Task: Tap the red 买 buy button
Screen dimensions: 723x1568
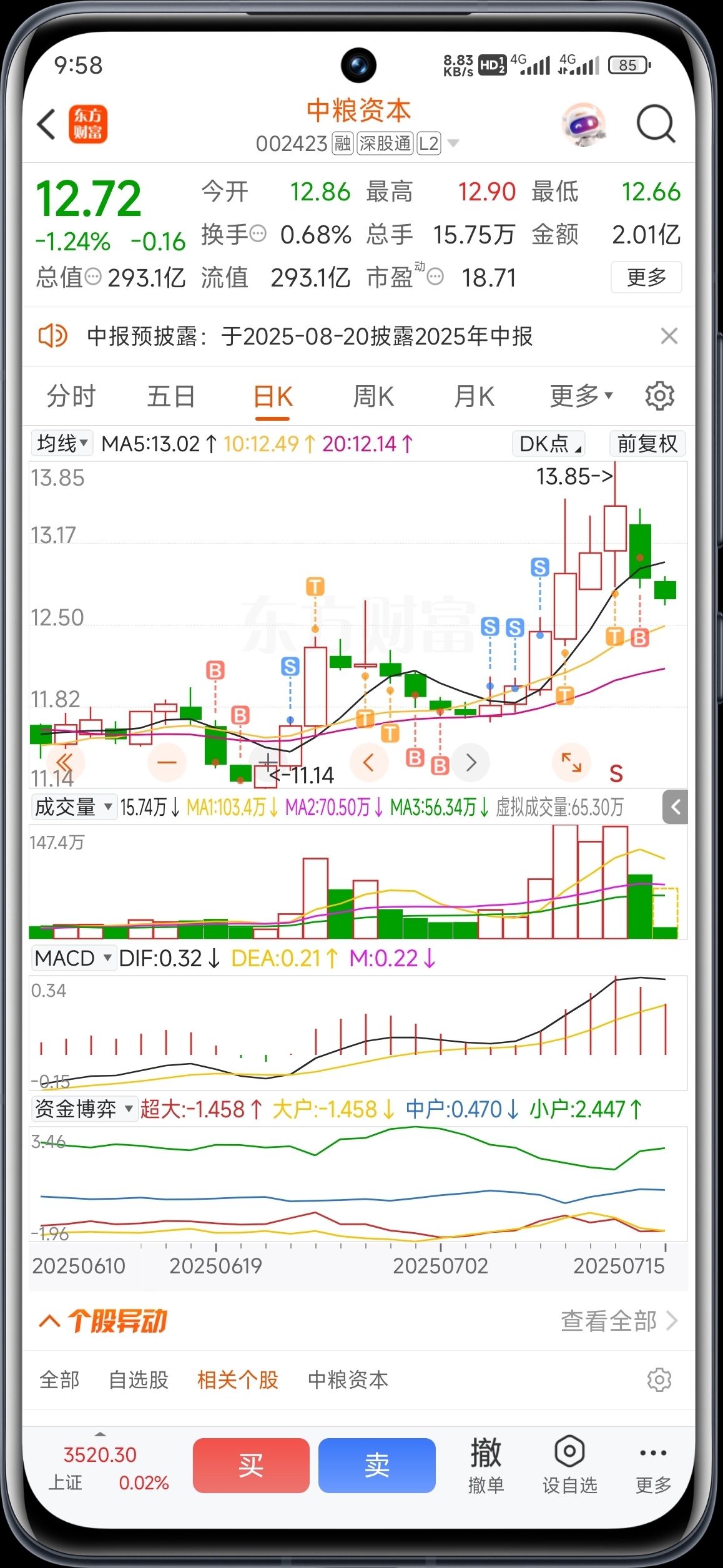Action: tap(251, 1465)
